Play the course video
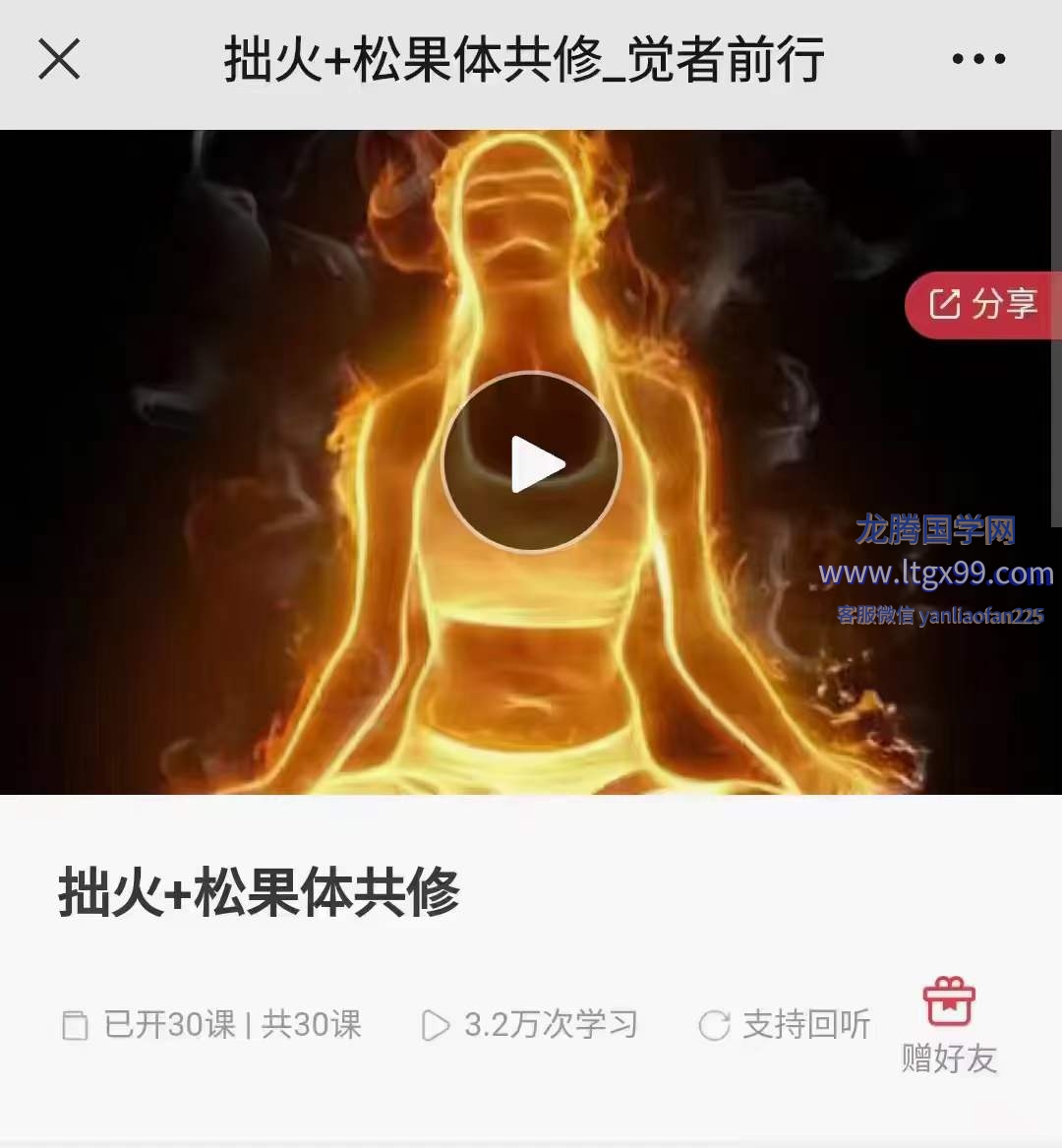Image resolution: width=1062 pixels, height=1148 pixels. point(532,463)
